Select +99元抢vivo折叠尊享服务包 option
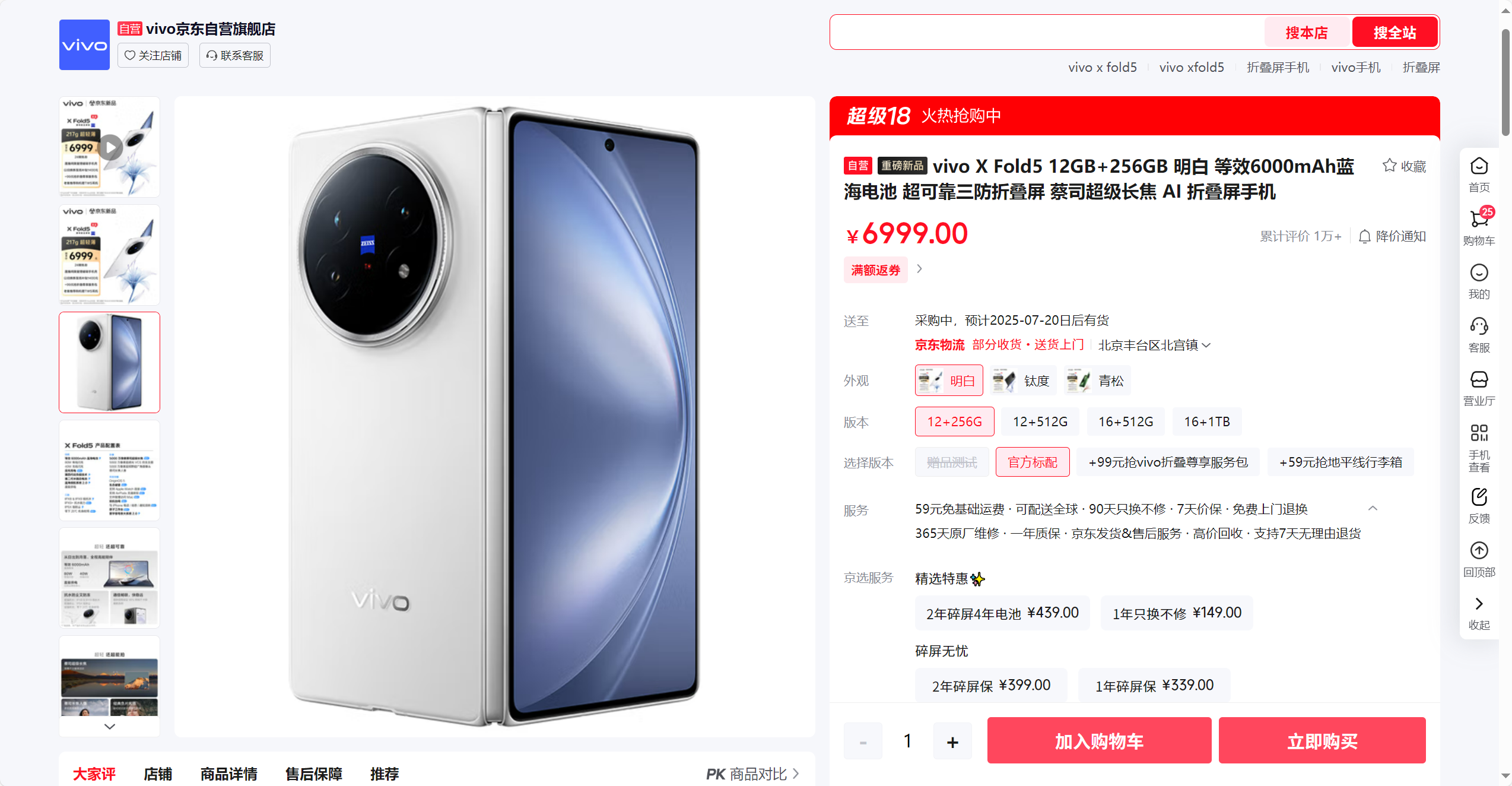The width and height of the screenshot is (1512, 786). click(1167, 462)
